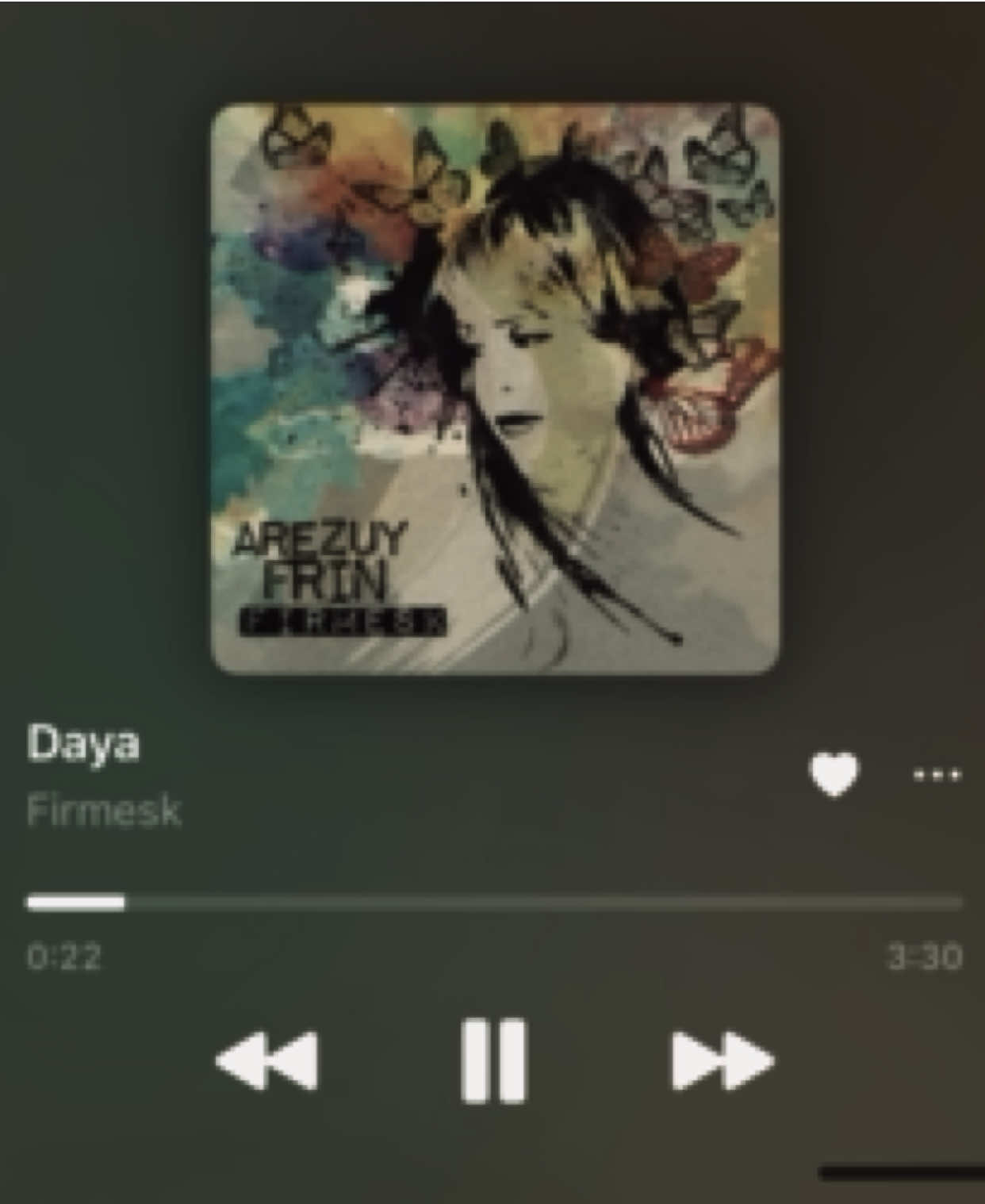Go back to previous track
985x1204 pixels.
tap(267, 1060)
